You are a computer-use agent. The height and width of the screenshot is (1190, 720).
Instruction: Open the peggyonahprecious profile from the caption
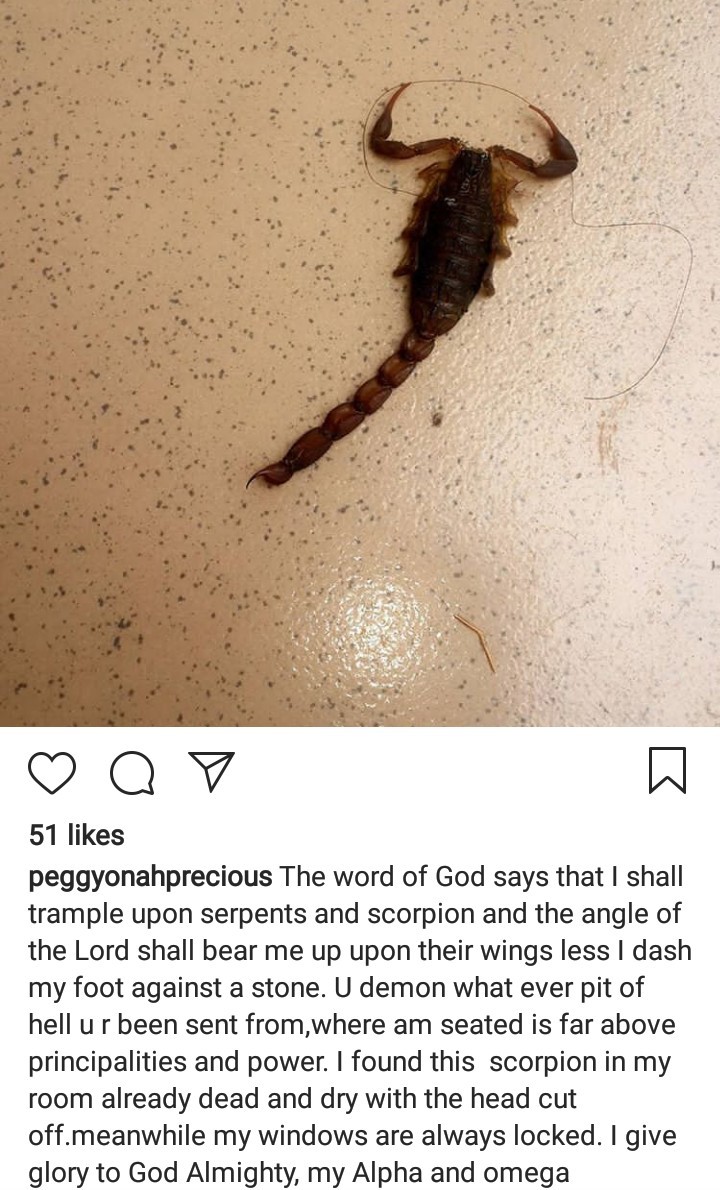click(150, 878)
